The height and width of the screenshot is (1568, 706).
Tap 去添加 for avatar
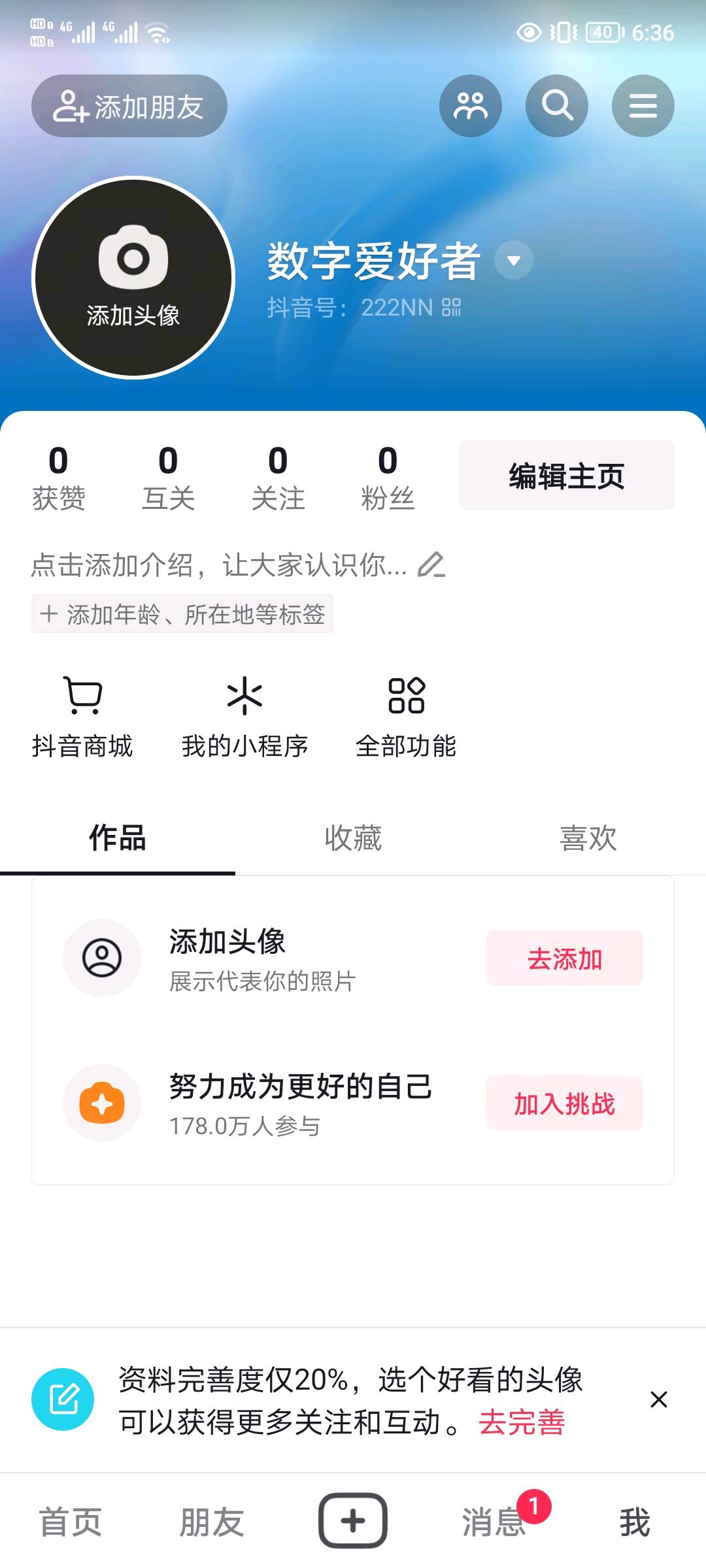pyautogui.click(x=564, y=958)
